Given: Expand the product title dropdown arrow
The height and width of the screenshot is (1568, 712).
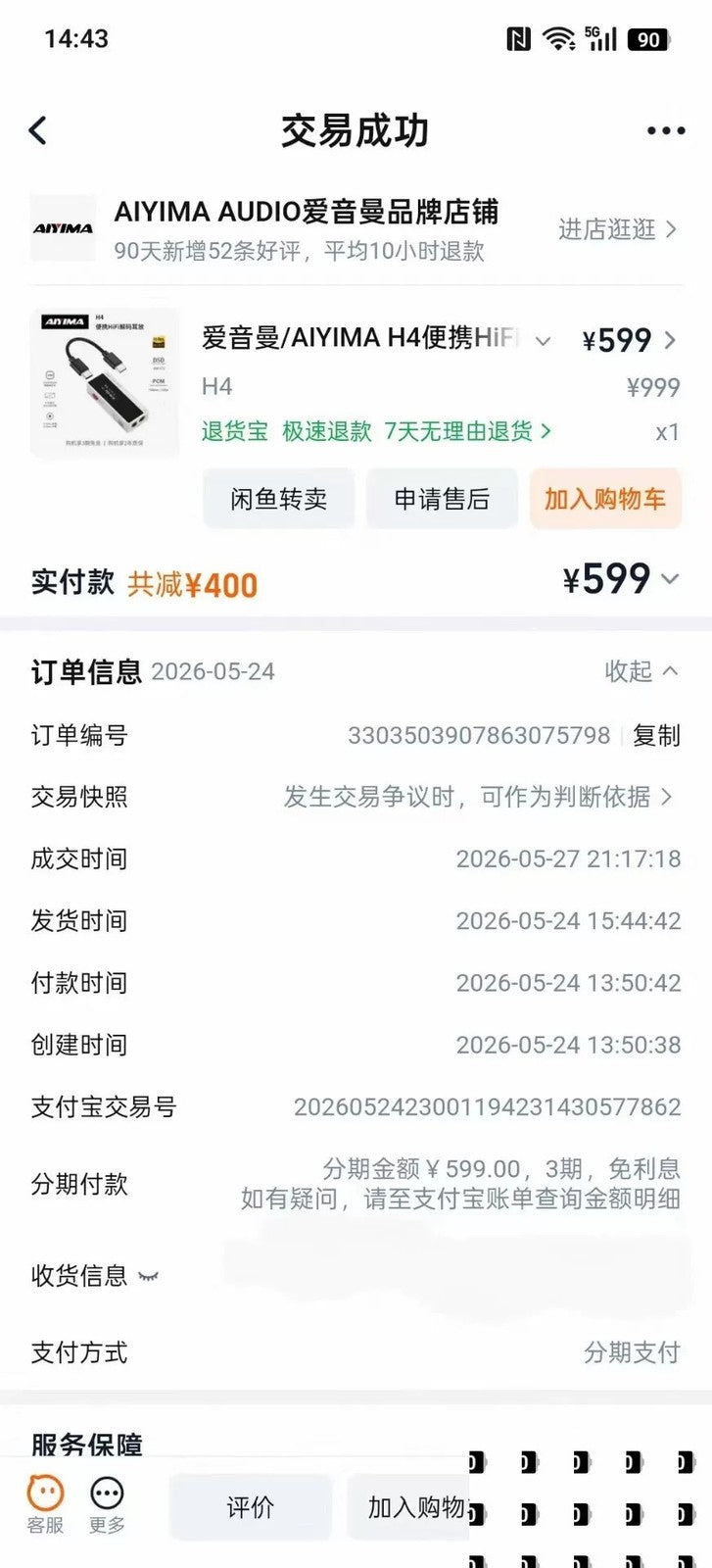Looking at the screenshot, I should click(x=543, y=341).
